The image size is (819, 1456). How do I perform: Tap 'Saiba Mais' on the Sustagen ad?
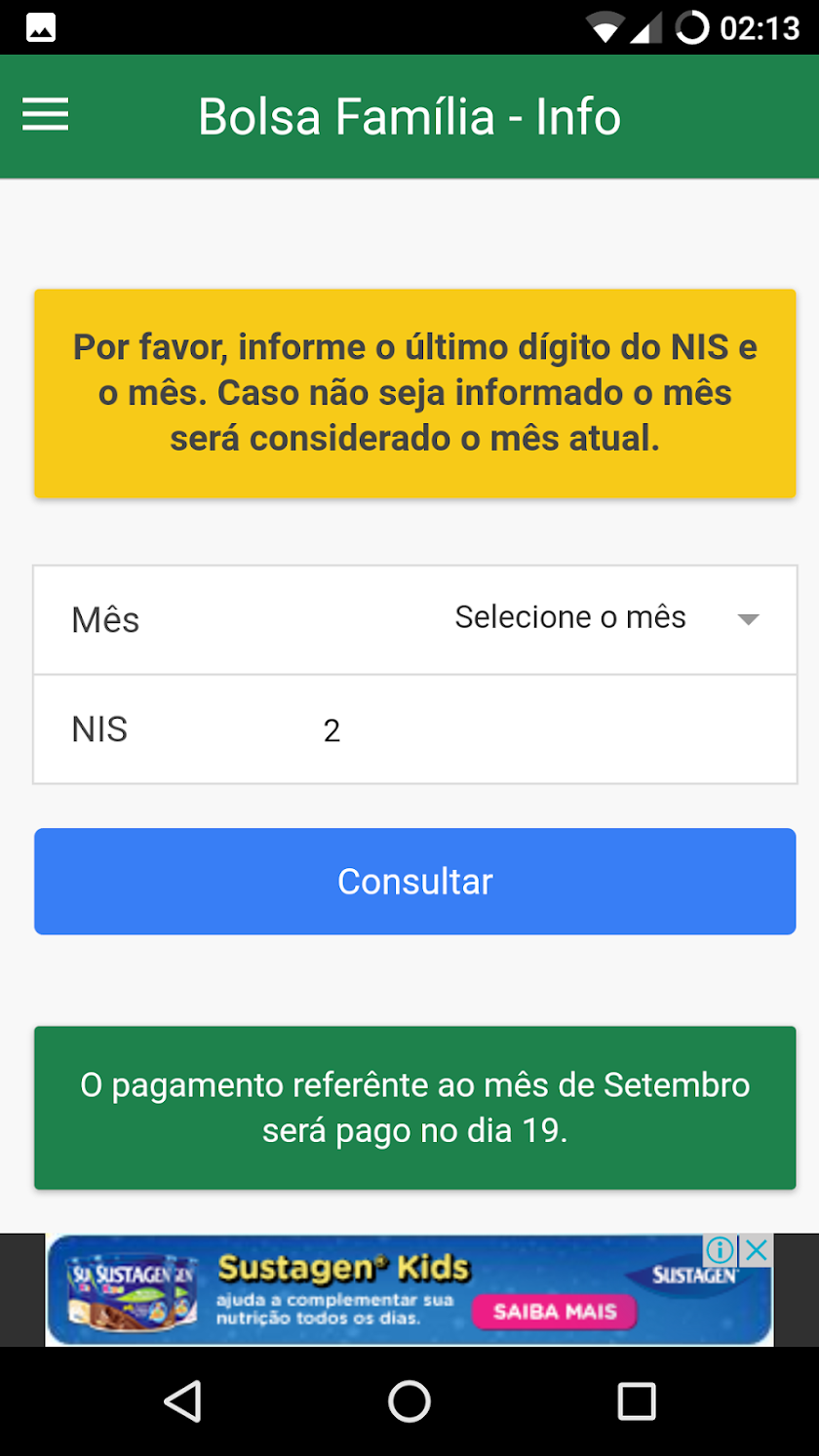pyautogui.click(x=553, y=1312)
